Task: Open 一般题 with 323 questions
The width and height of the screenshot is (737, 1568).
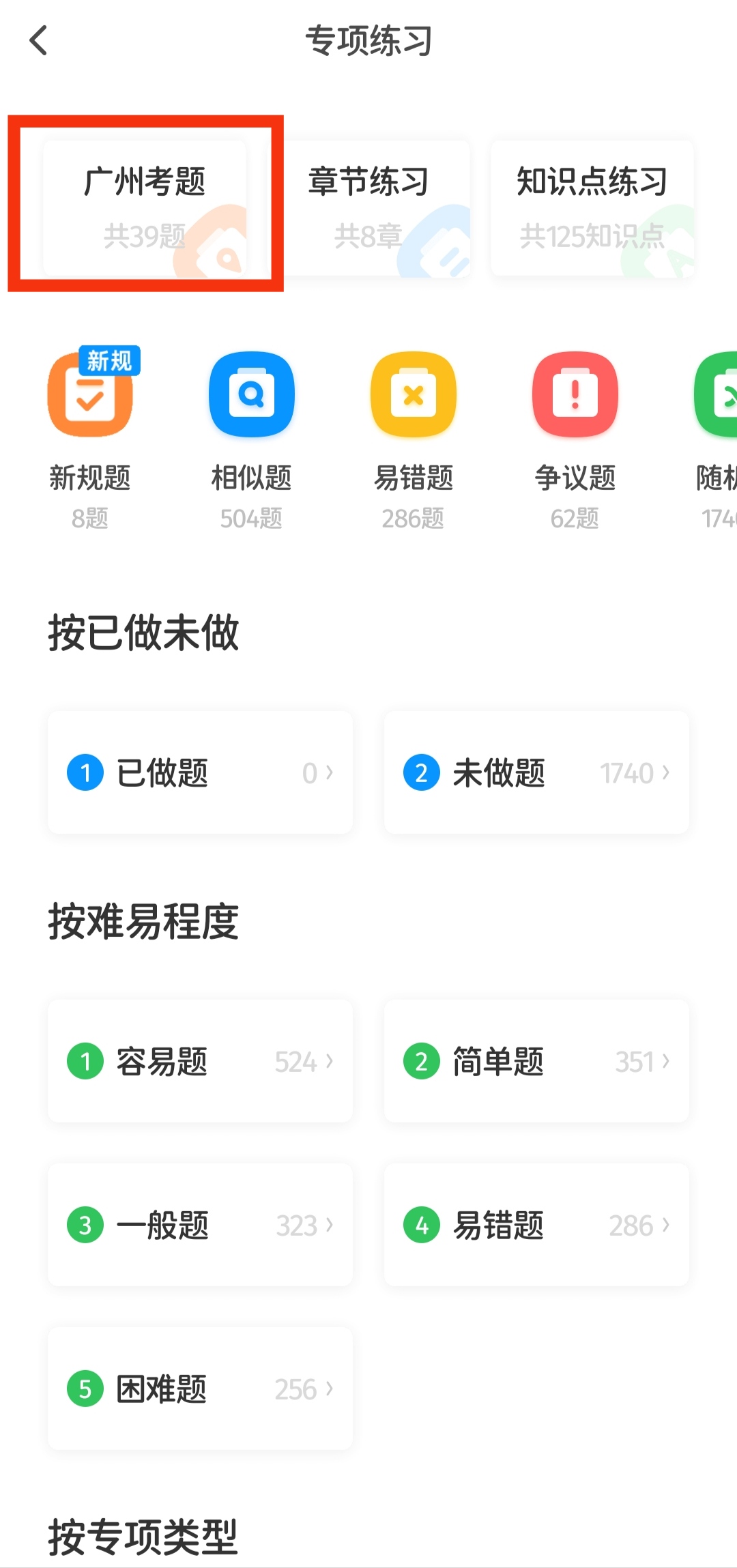Action: [200, 1225]
